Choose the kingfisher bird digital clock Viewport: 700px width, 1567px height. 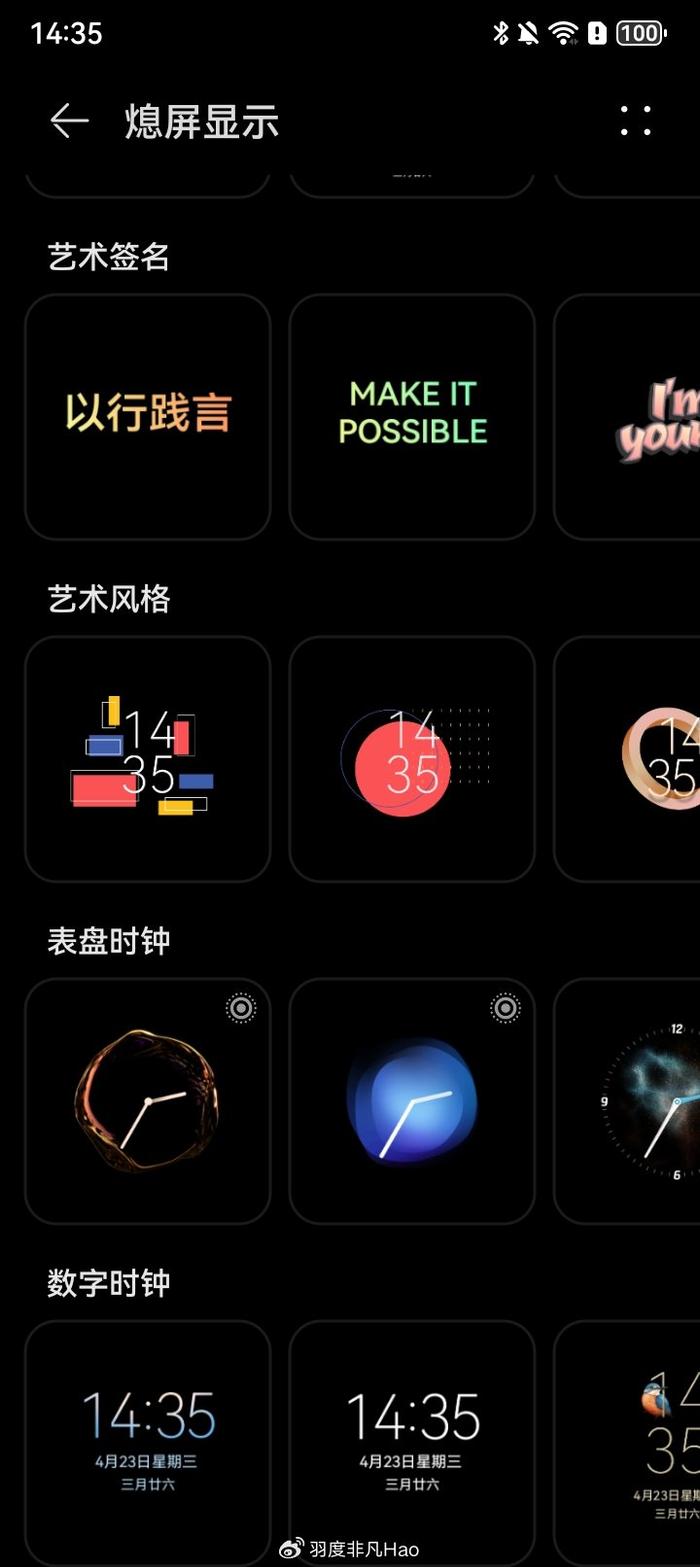[x=627, y=1443]
